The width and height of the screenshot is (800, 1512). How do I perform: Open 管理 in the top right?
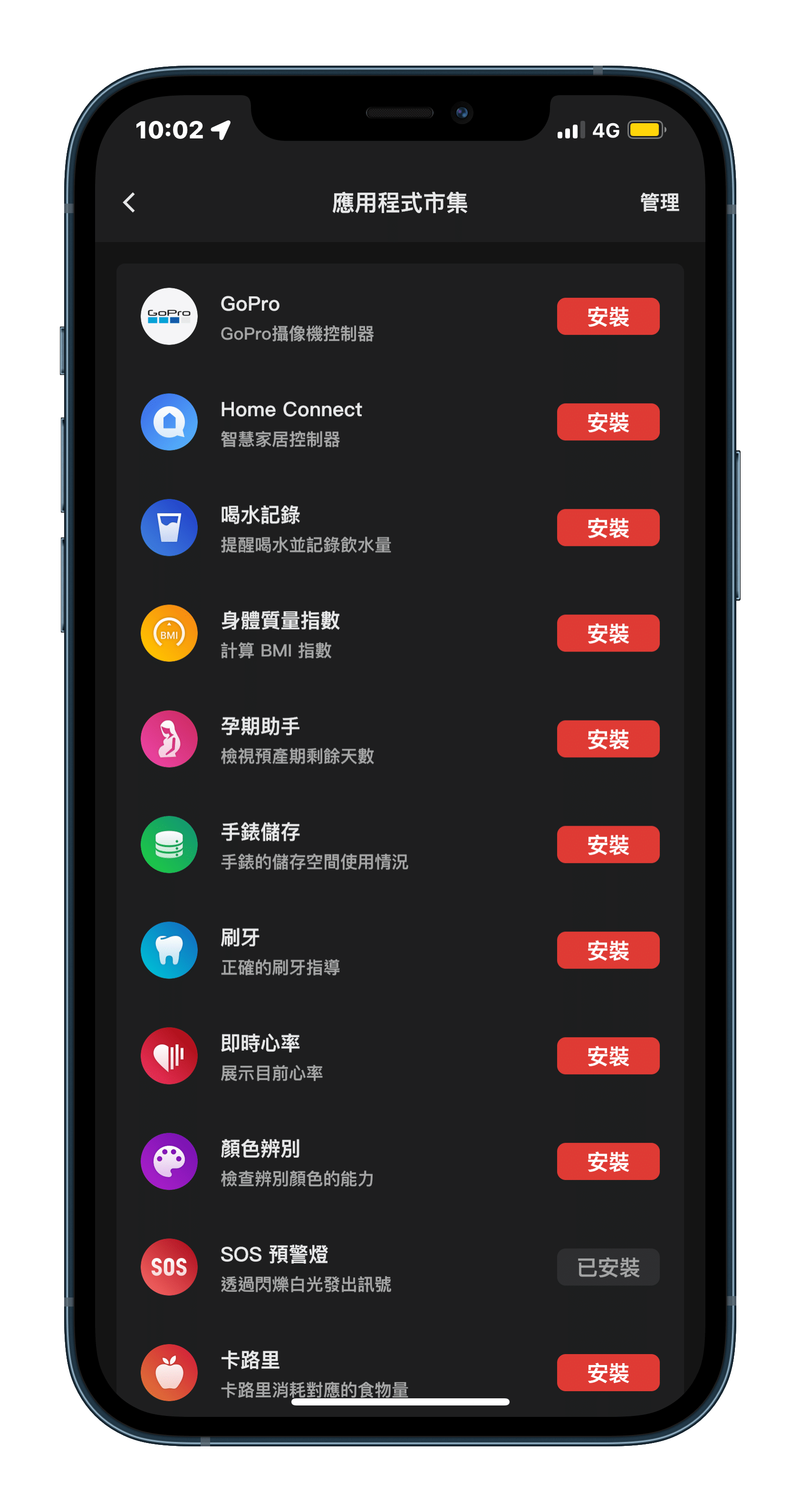[659, 203]
